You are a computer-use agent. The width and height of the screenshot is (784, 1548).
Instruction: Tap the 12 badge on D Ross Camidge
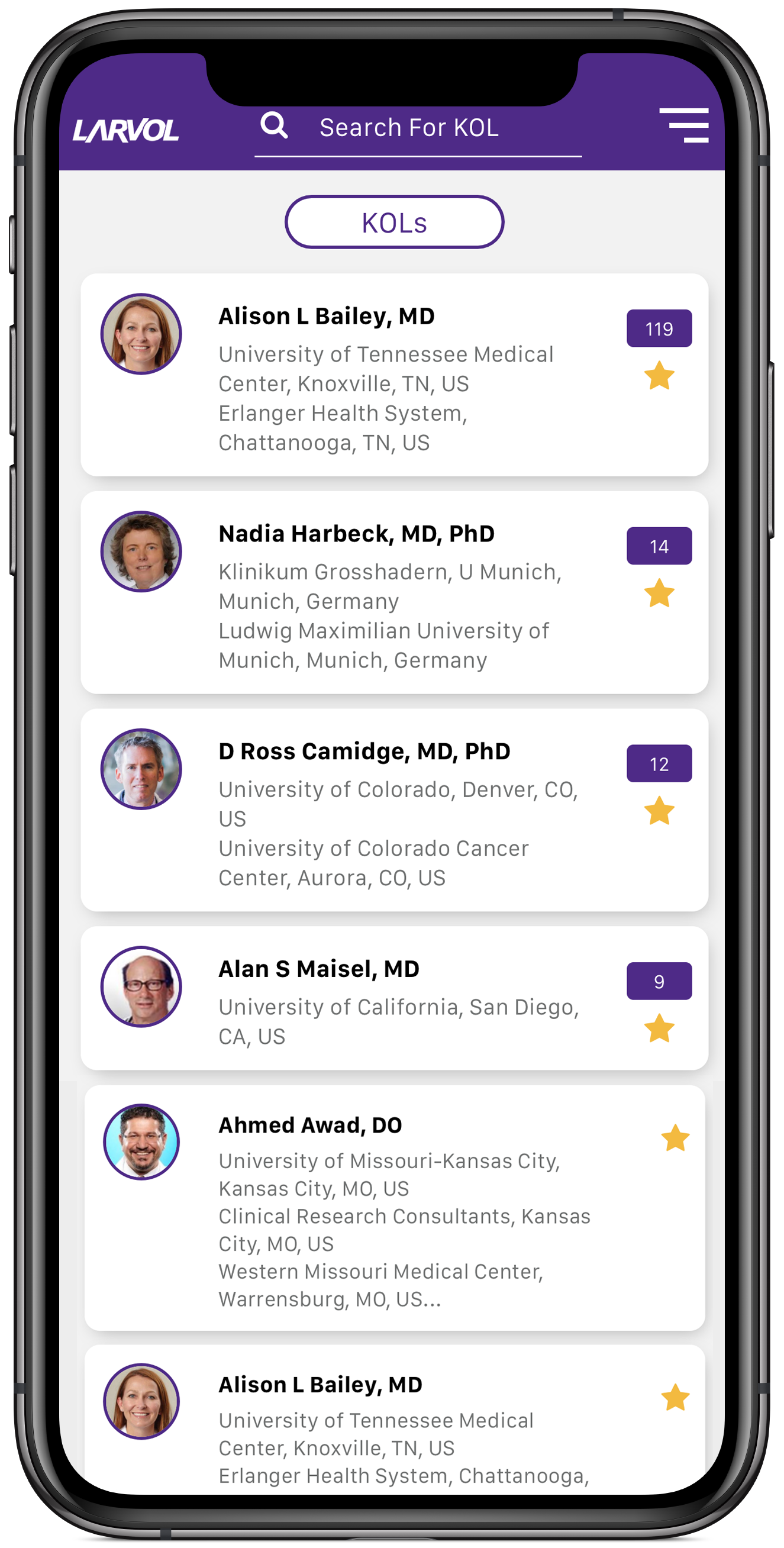pyautogui.click(x=659, y=763)
